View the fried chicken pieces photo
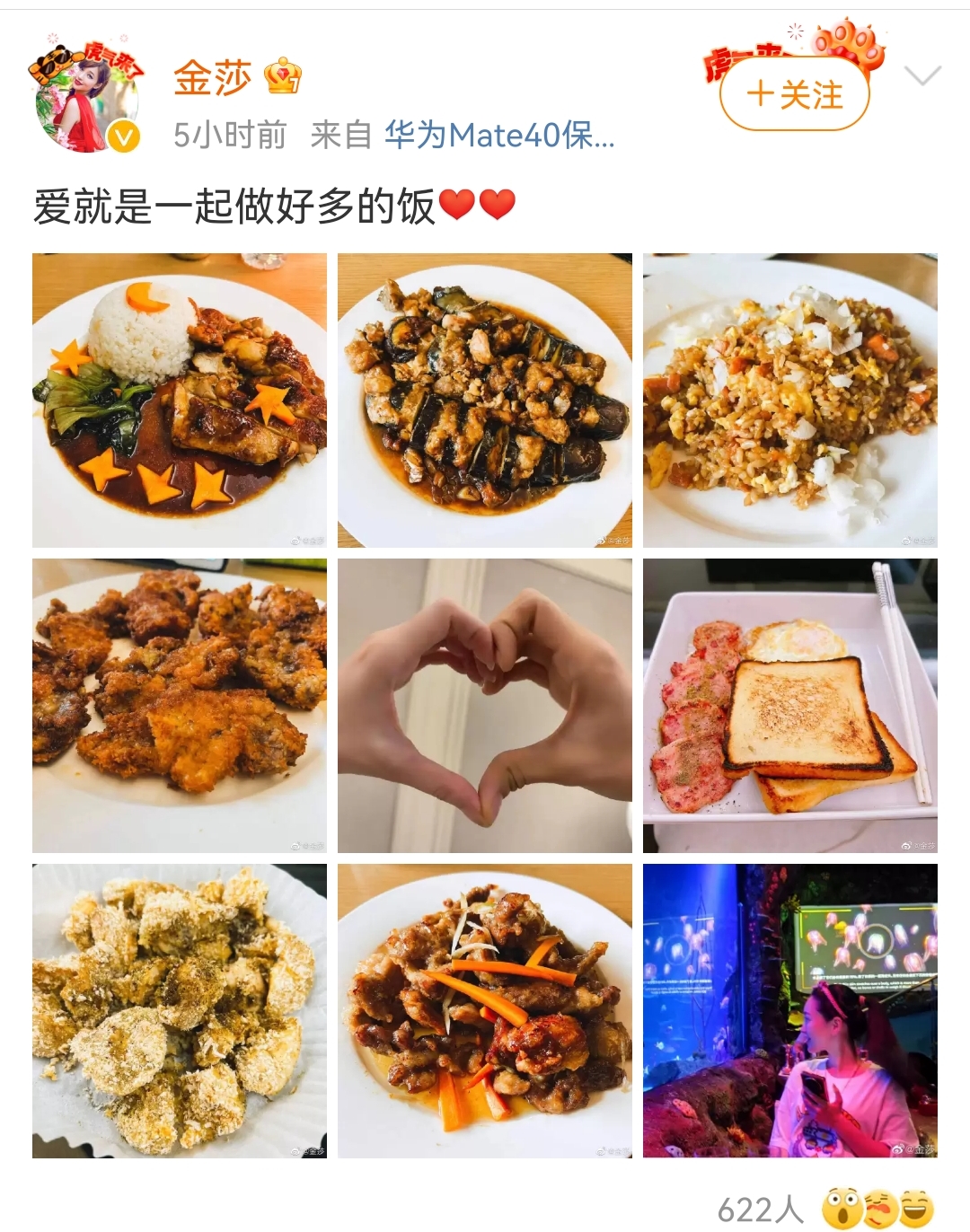 pos(180,706)
